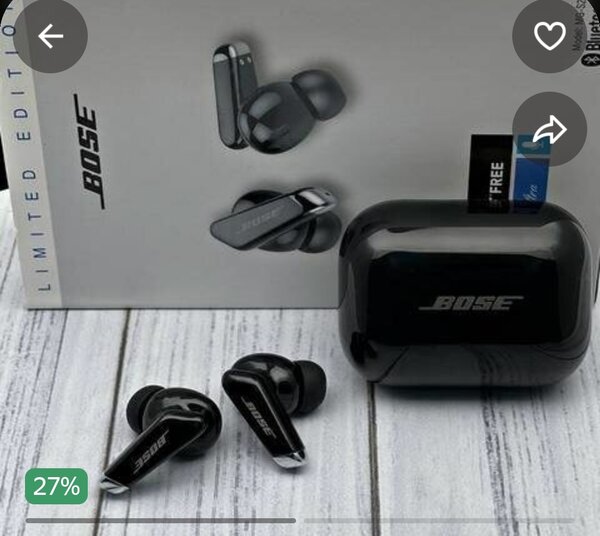Add these Bose earbuds to favorites
The width and height of the screenshot is (600, 536).
point(549,36)
